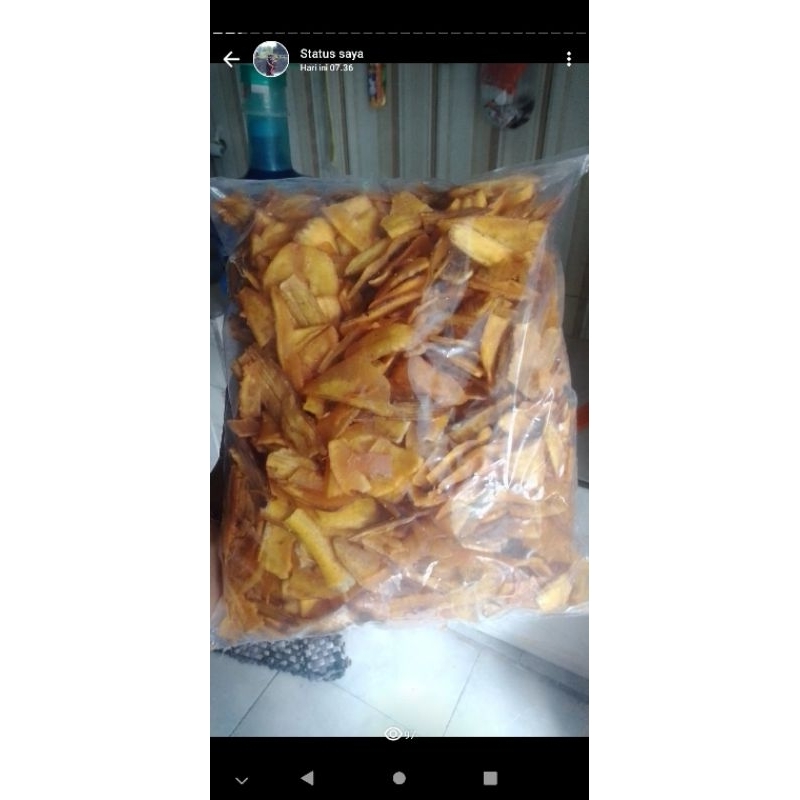800x800 pixels.
Task: Open the viewers list via eye icon
Action: point(394,734)
